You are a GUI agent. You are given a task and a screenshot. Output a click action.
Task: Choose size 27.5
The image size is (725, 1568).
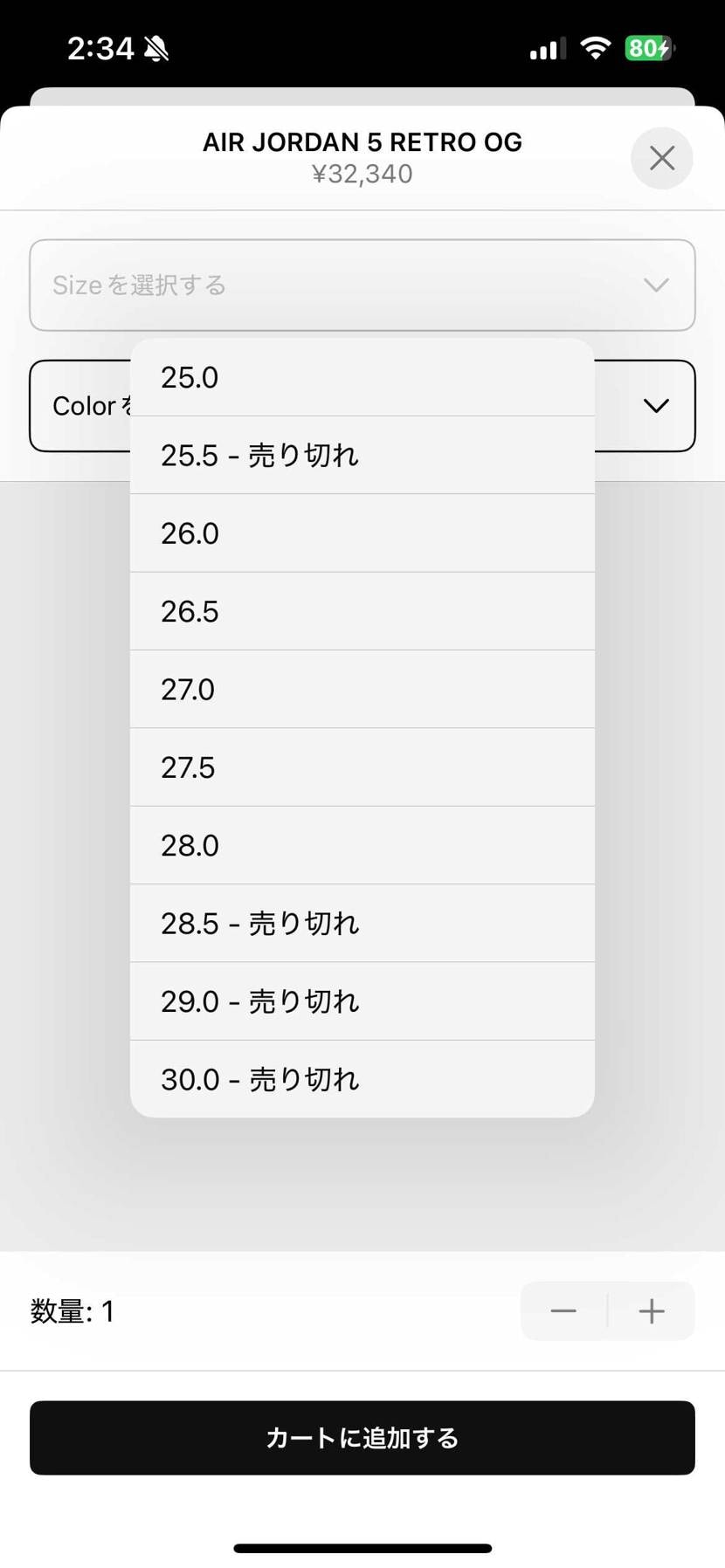click(362, 767)
